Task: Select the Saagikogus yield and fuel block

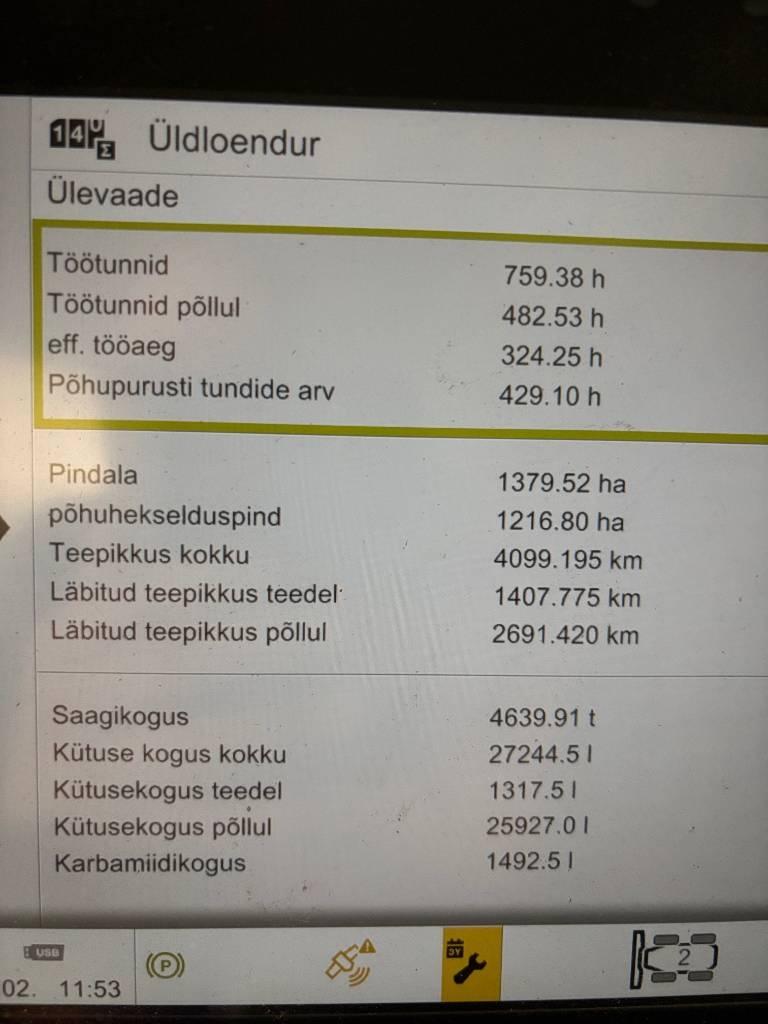Action: pyautogui.click(x=400, y=790)
